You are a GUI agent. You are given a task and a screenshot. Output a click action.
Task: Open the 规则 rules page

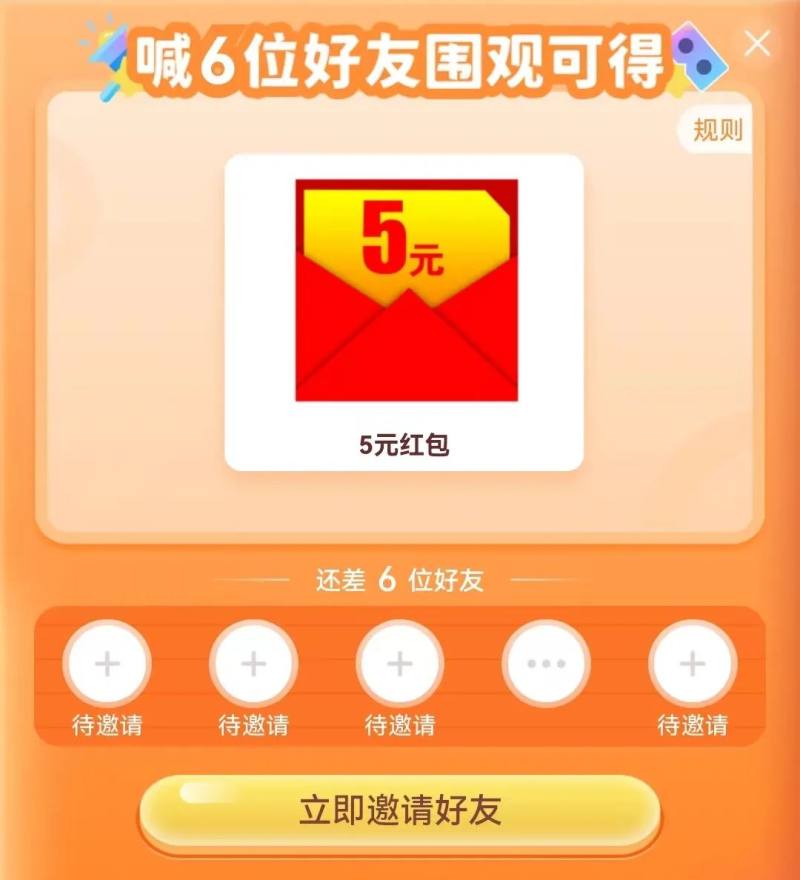[717, 131]
